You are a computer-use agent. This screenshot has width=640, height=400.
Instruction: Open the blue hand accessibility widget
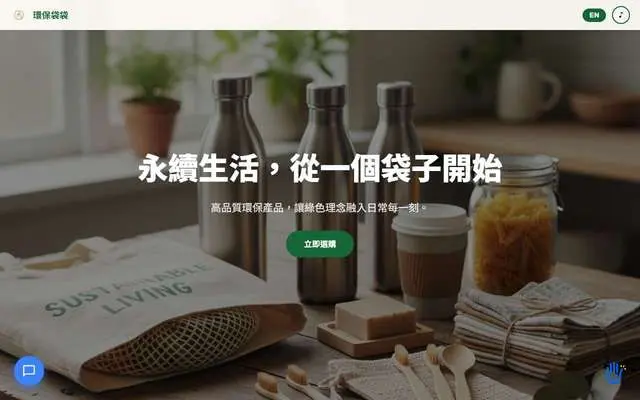coord(612,373)
